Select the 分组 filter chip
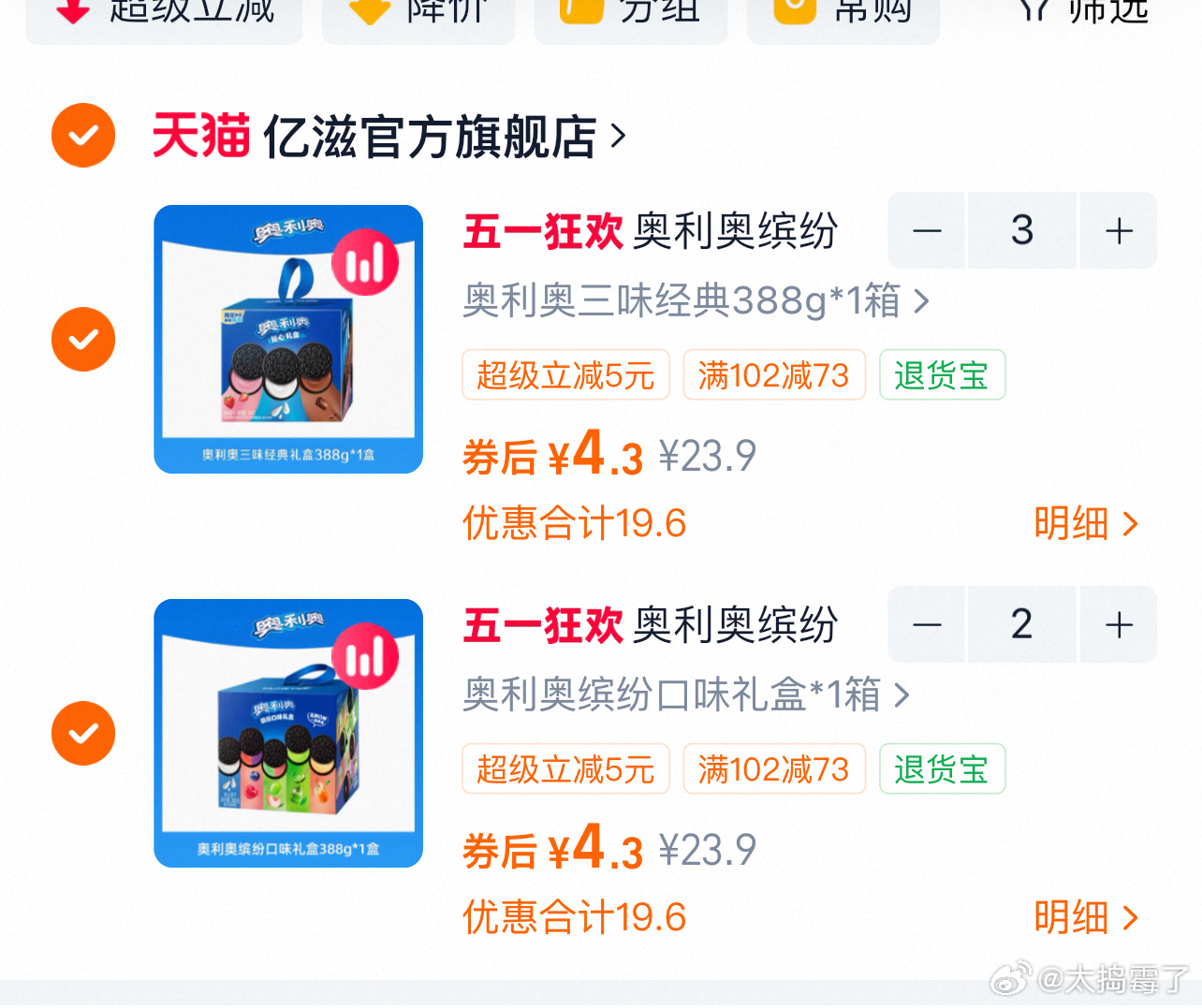 [631, 13]
